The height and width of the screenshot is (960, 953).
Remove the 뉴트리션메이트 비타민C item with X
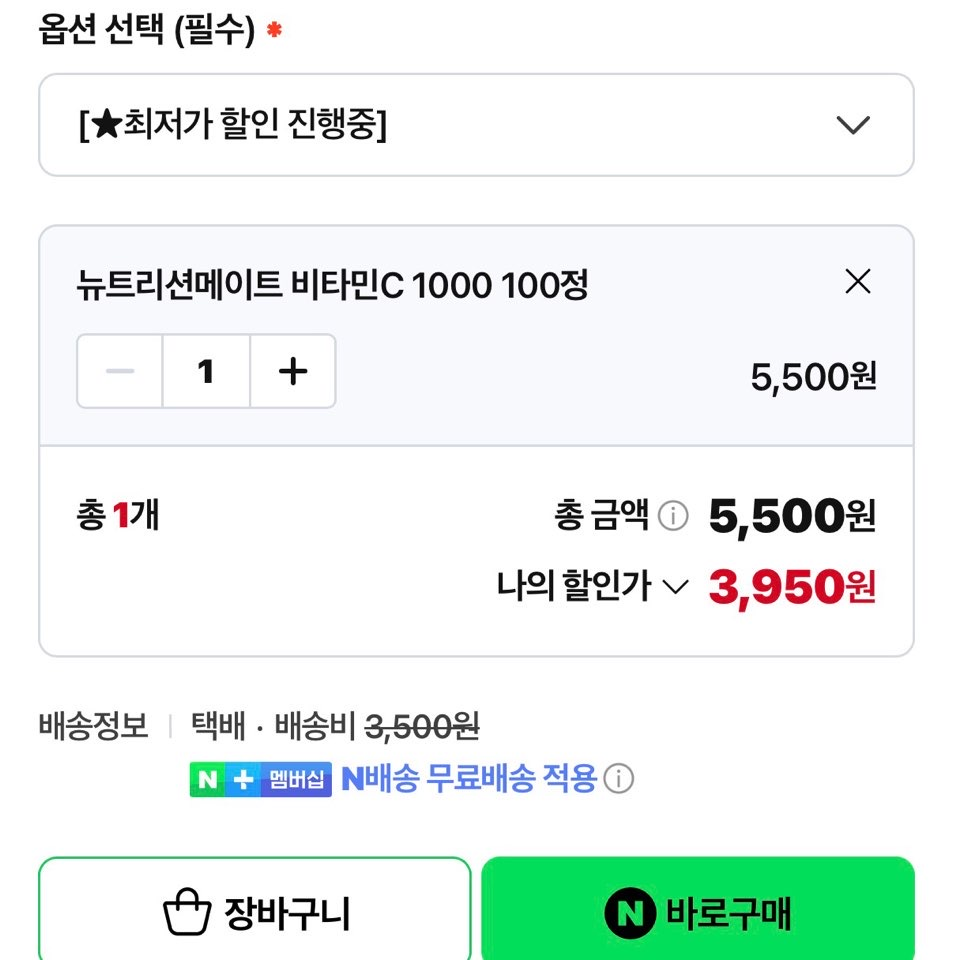(858, 283)
